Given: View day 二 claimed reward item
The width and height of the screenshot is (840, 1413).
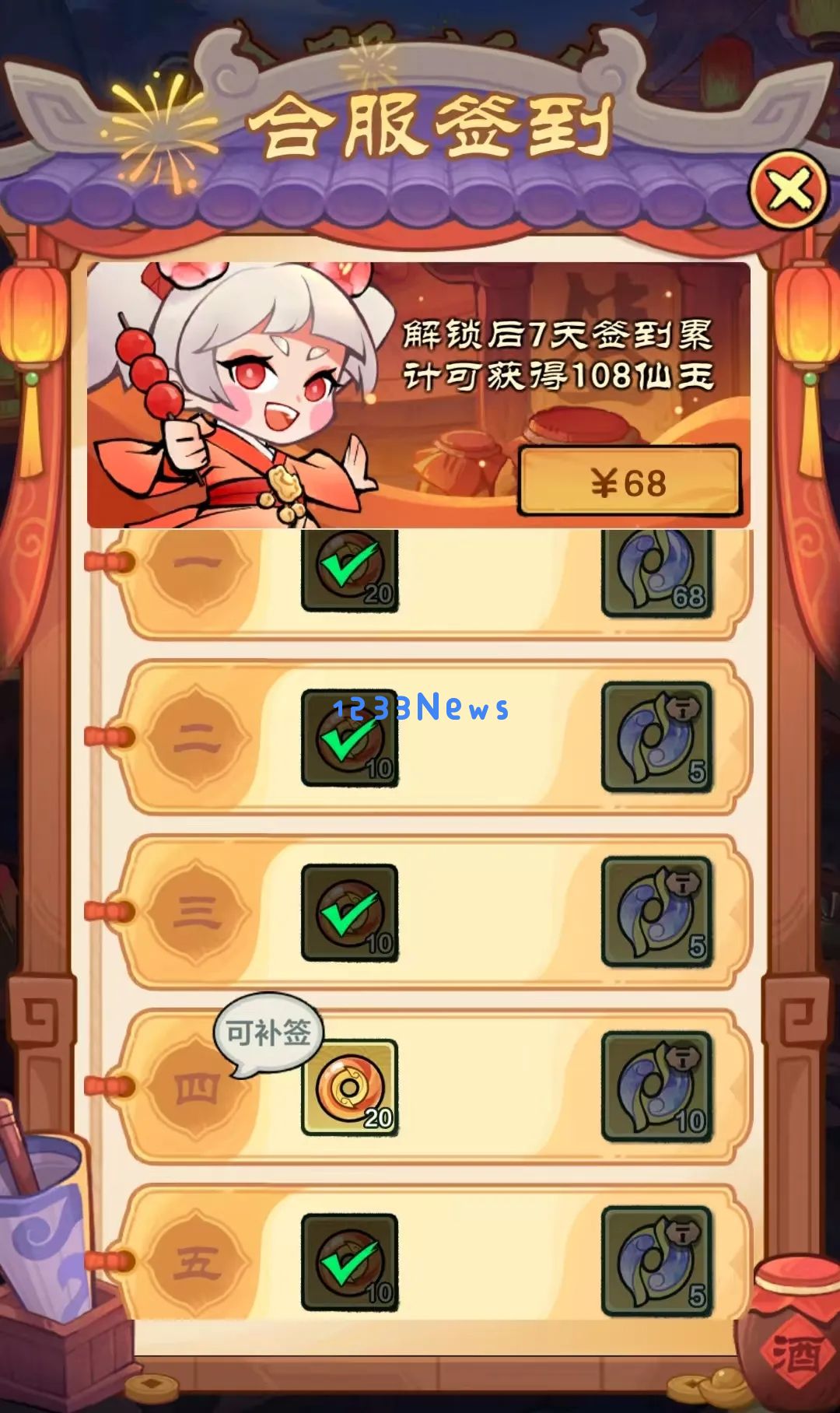Looking at the screenshot, I should click(x=349, y=738).
